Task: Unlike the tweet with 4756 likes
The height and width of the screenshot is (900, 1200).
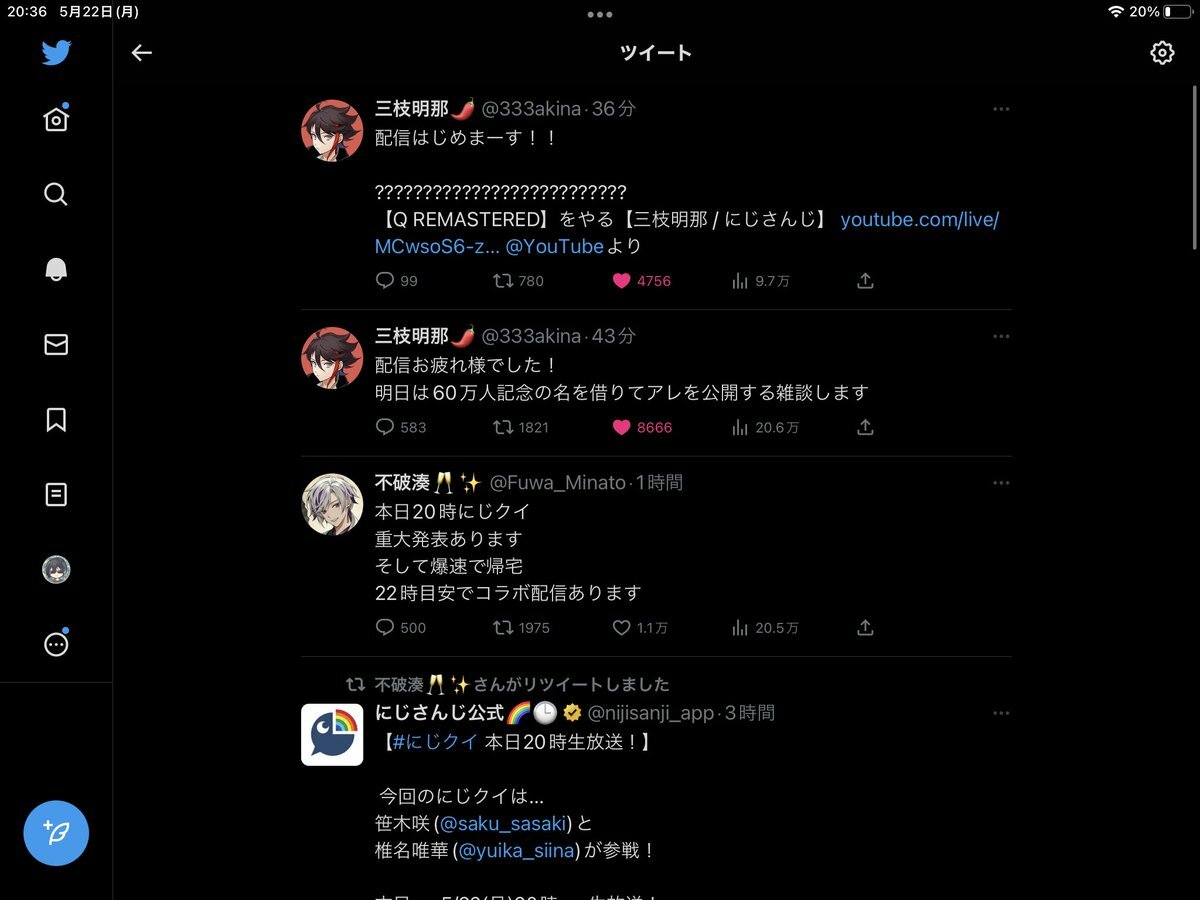Action: click(x=621, y=281)
